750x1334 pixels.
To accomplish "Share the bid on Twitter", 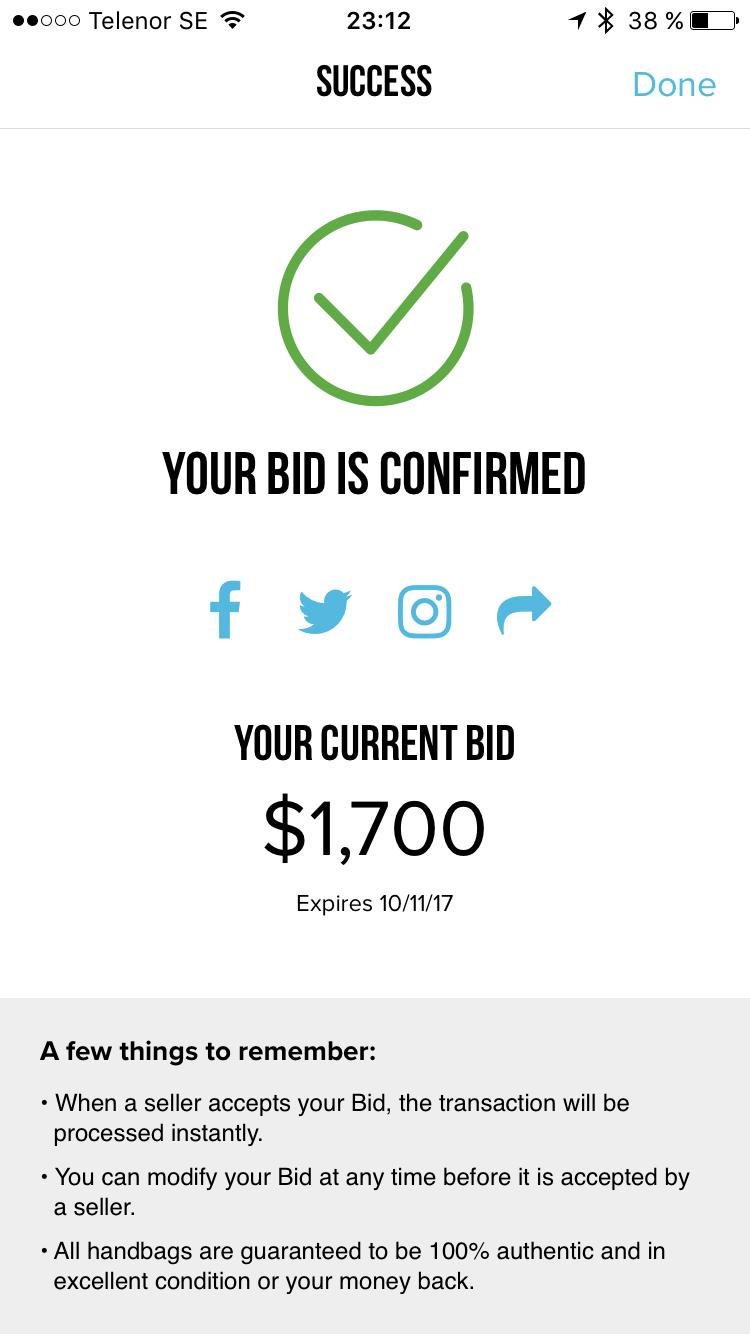I will [x=325, y=611].
